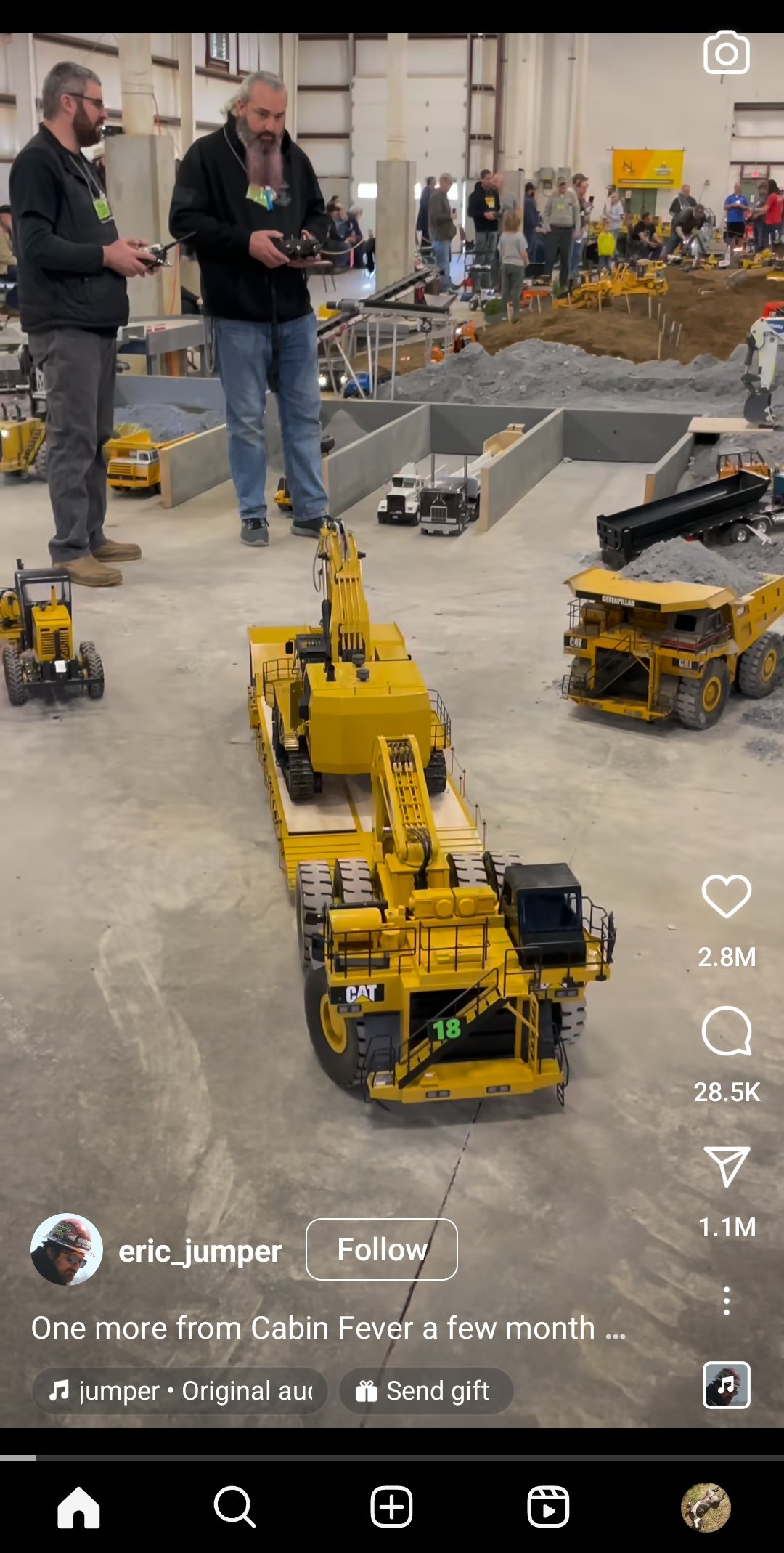Open the jumper Original audio chip
This screenshot has width=784, height=1553.
pyautogui.click(x=179, y=1391)
